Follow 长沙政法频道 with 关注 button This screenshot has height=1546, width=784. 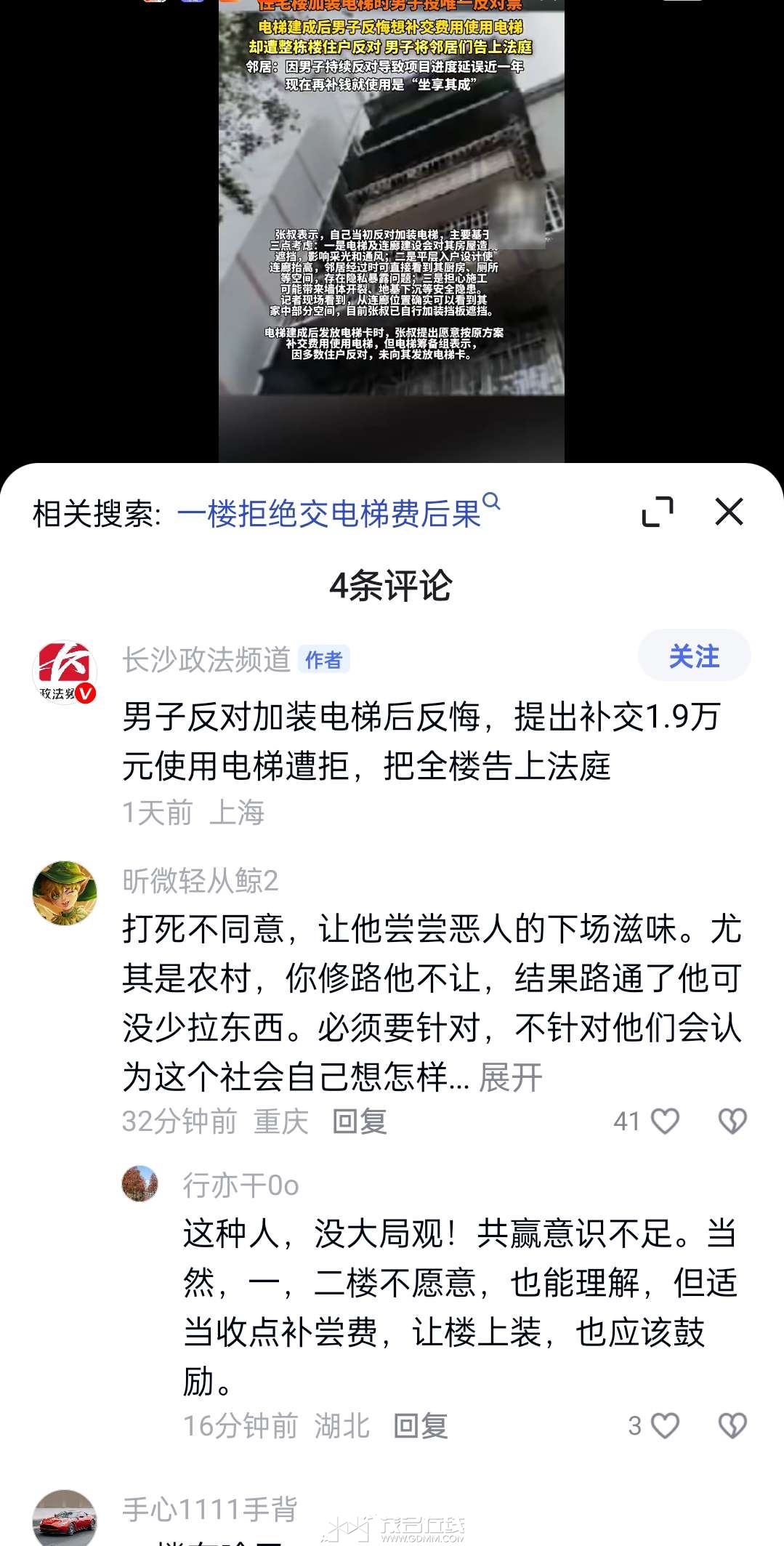point(694,656)
